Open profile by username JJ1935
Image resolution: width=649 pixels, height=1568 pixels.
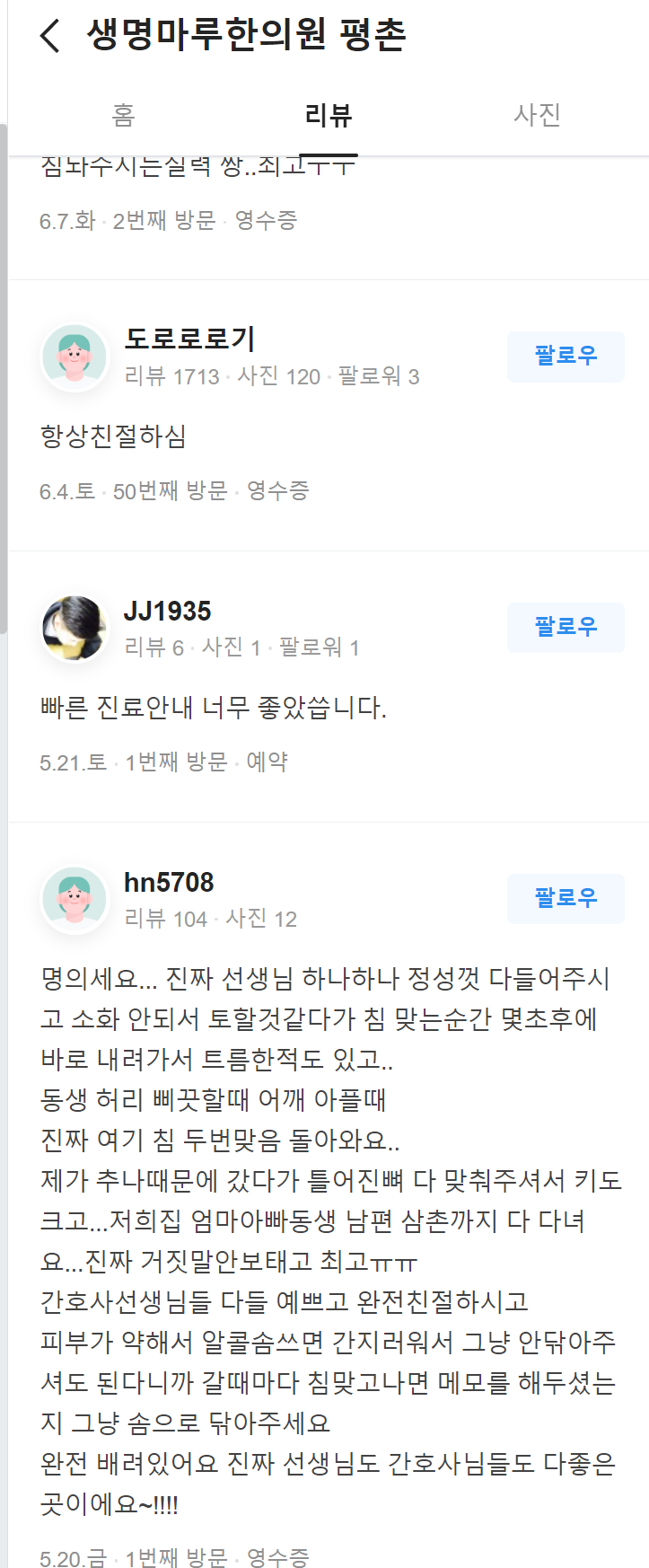tap(167, 611)
